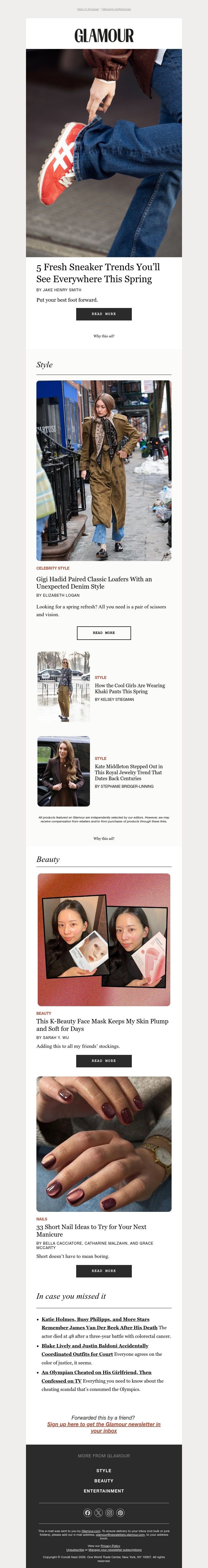Open Glamour's Instagram icon
The image size is (208, 1568).
[109, 1513]
